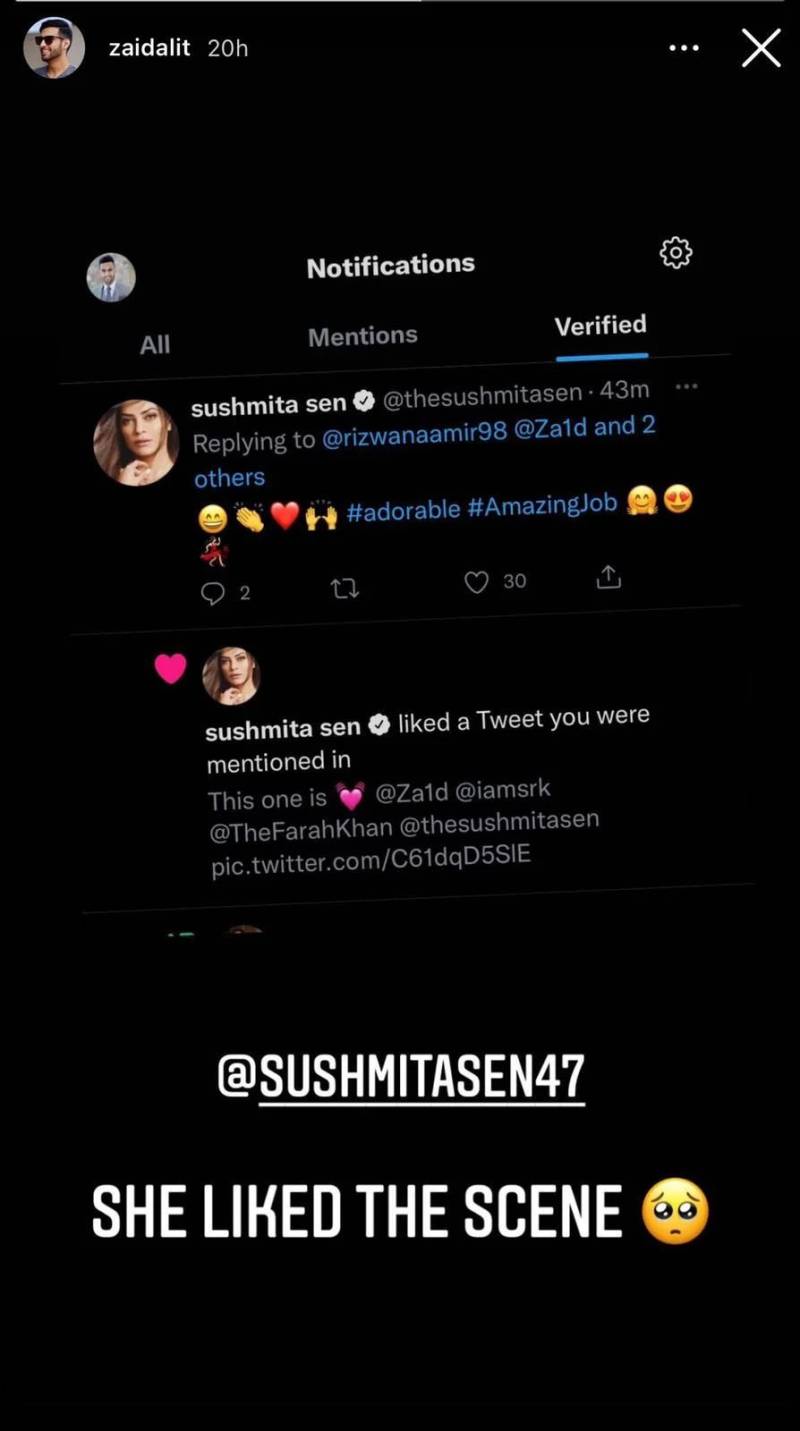Screen dimensions: 800x1431
Task: Close the story viewer
Action: [x=761, y=48]
